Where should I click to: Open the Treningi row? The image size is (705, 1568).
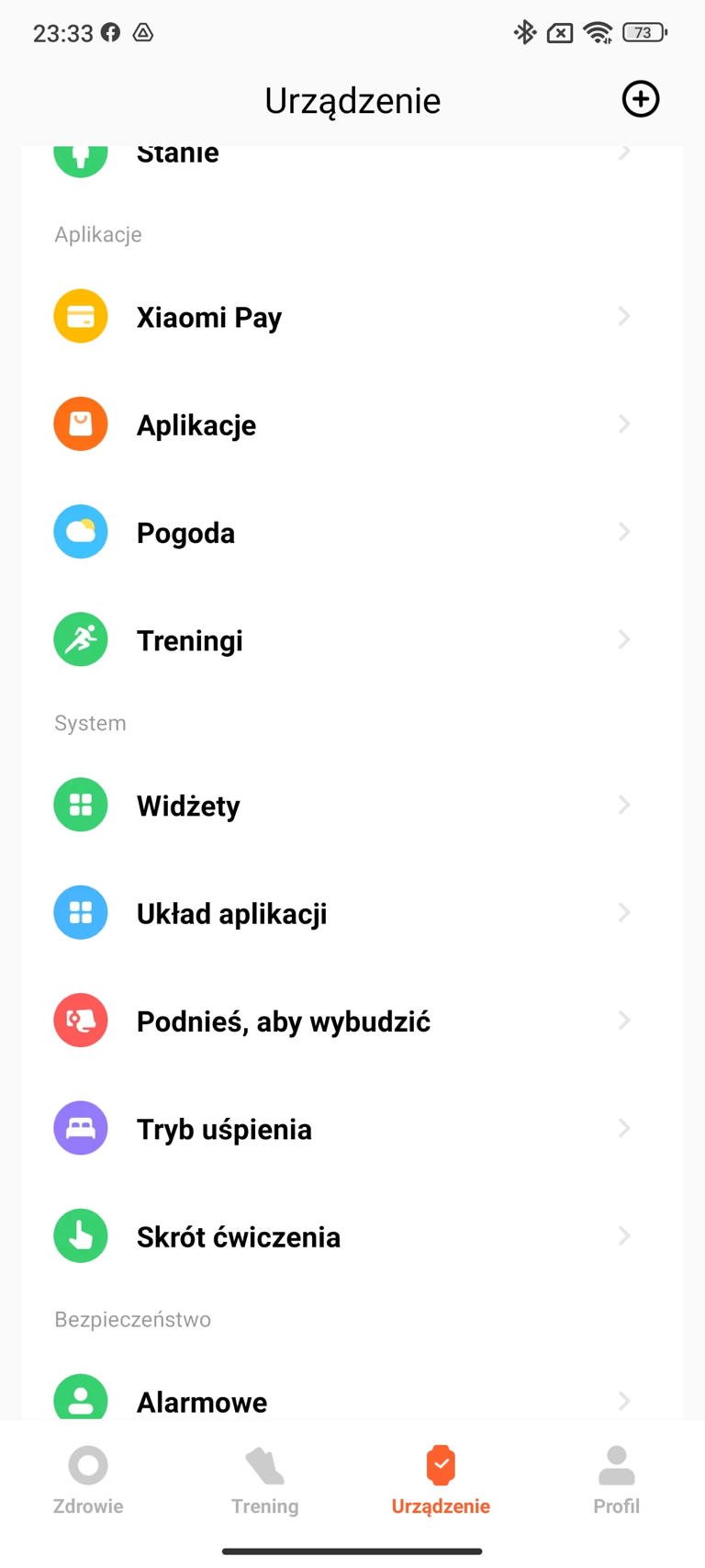tap(352, 639)
